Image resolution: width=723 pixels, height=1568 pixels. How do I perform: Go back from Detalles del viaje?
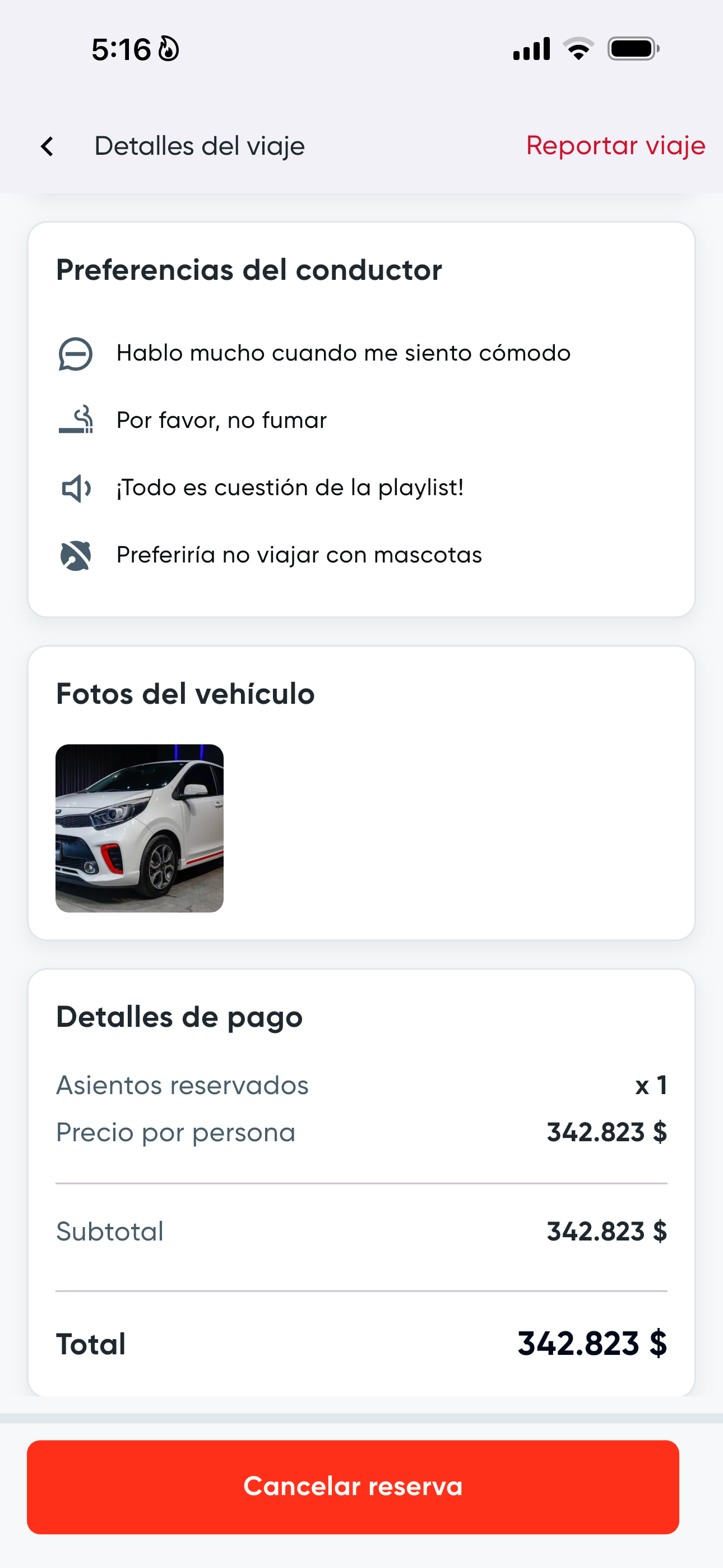(47, 146)
